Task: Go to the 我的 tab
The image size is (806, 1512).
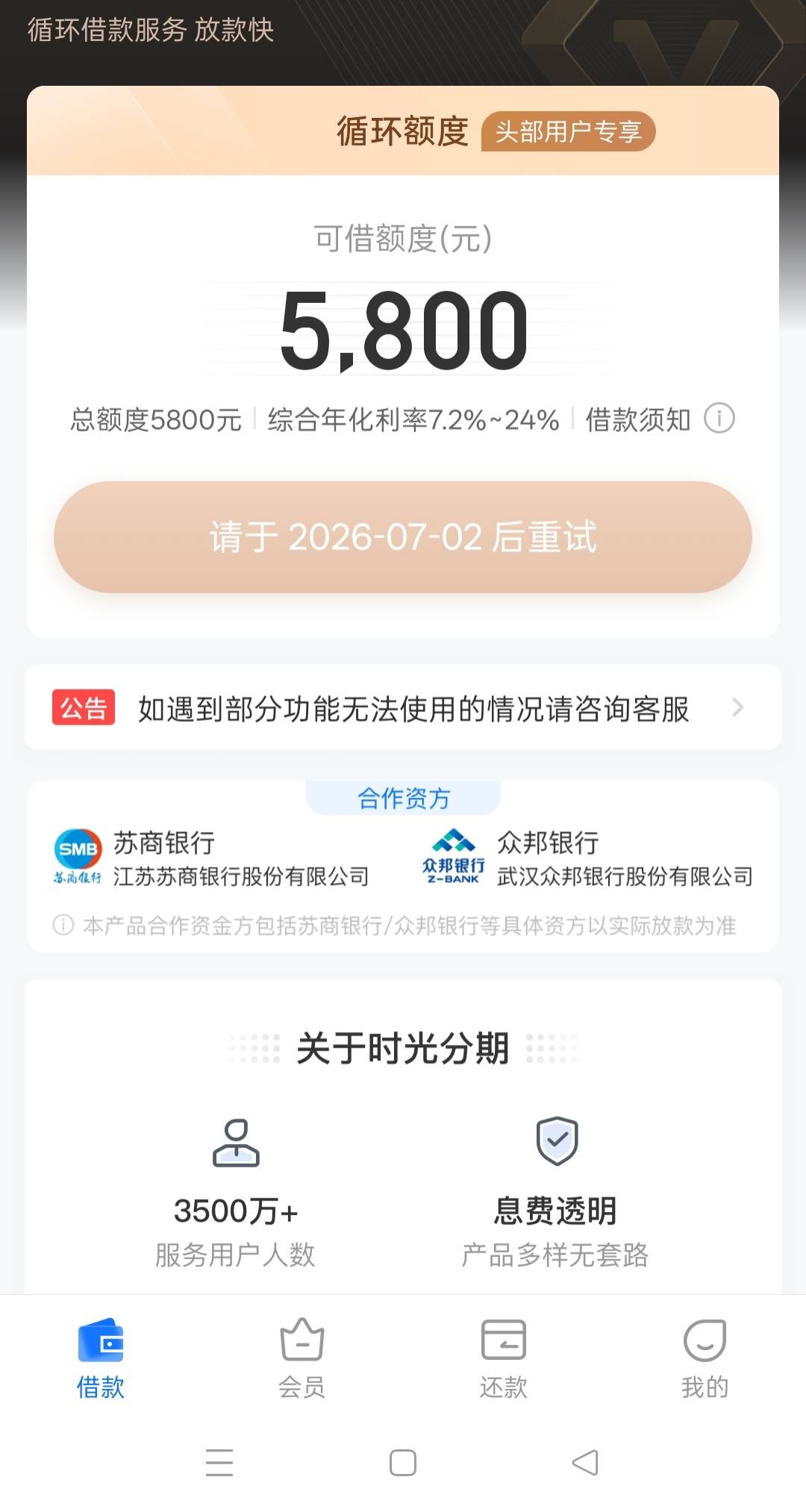Action: pos(705,1360)
